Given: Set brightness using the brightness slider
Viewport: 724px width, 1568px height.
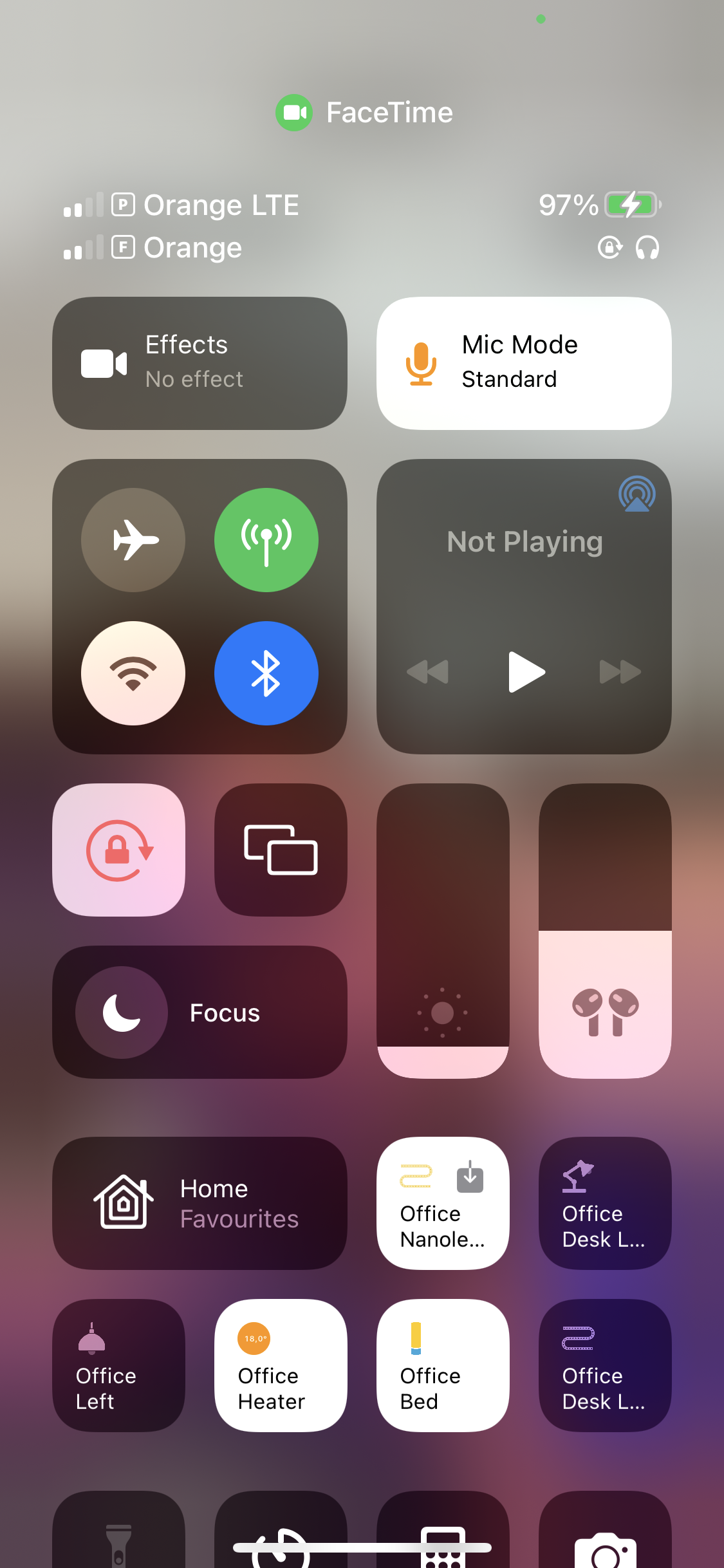Looking at the screenshot, I should [x=443, y=931].
